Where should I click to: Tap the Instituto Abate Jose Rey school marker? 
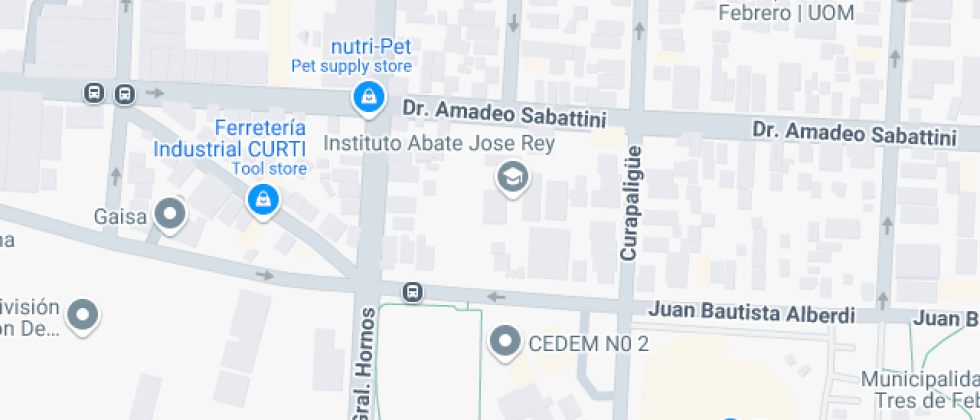[x=513, y=178]
